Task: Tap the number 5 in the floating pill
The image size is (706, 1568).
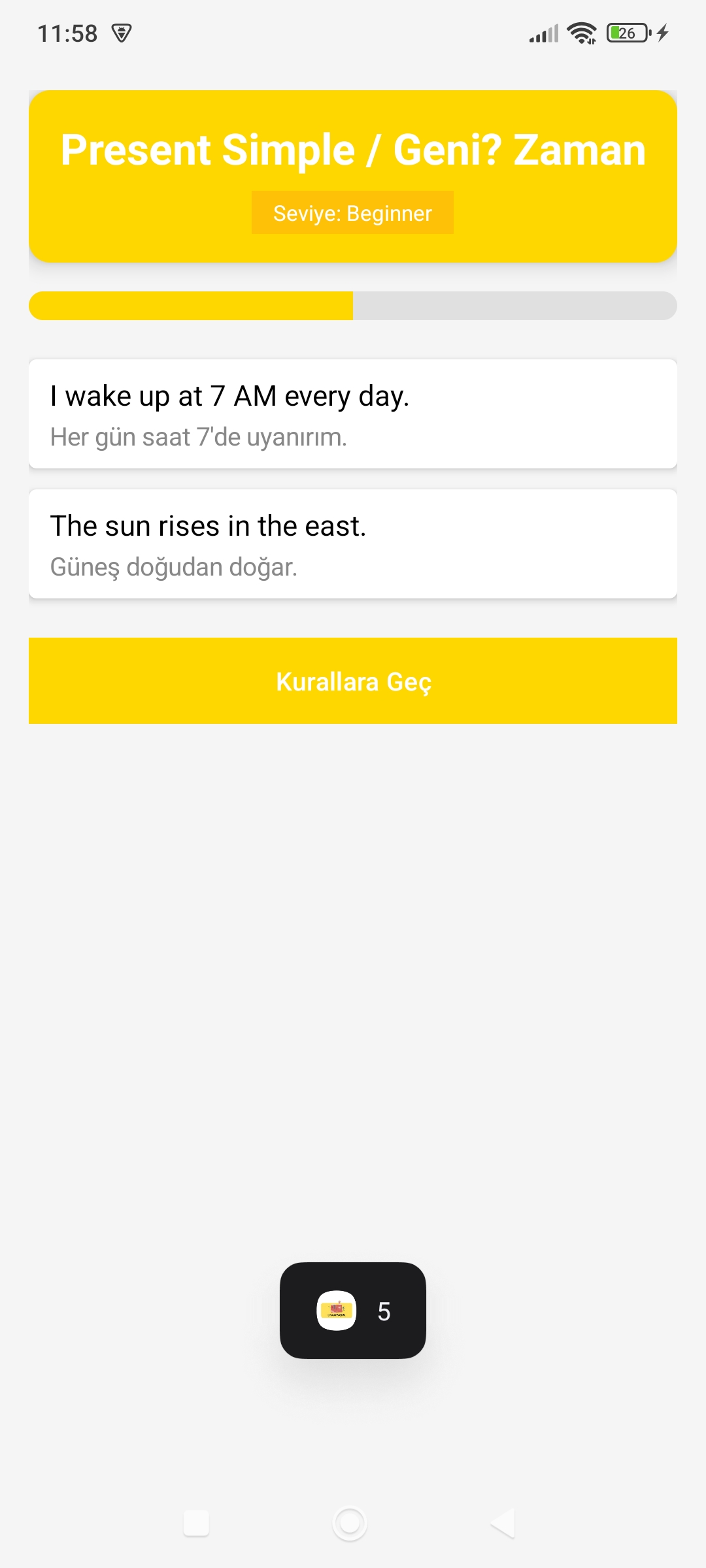Action: click(x=384, y=1310)
